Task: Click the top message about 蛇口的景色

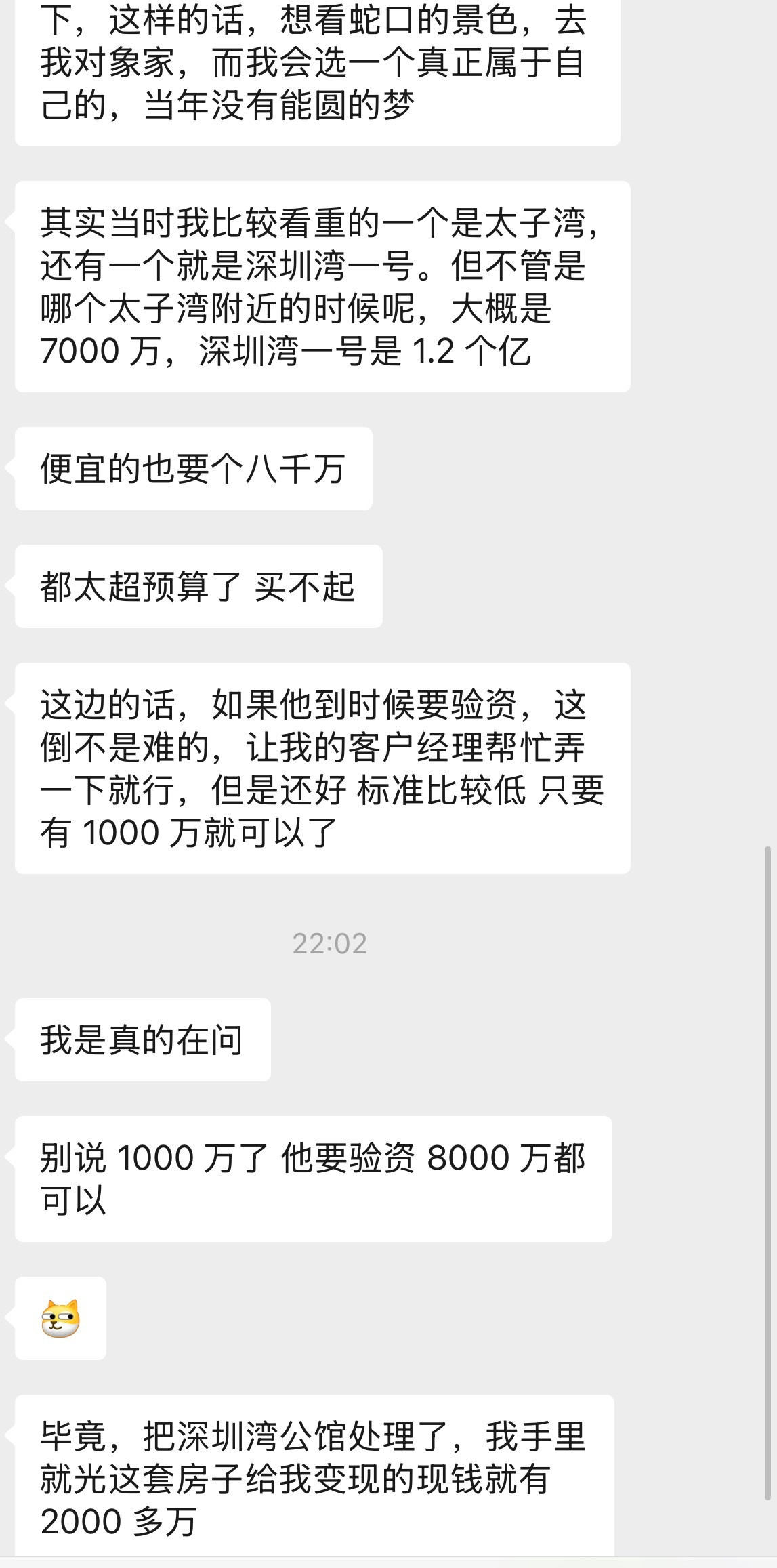Action: coord(318,68)
